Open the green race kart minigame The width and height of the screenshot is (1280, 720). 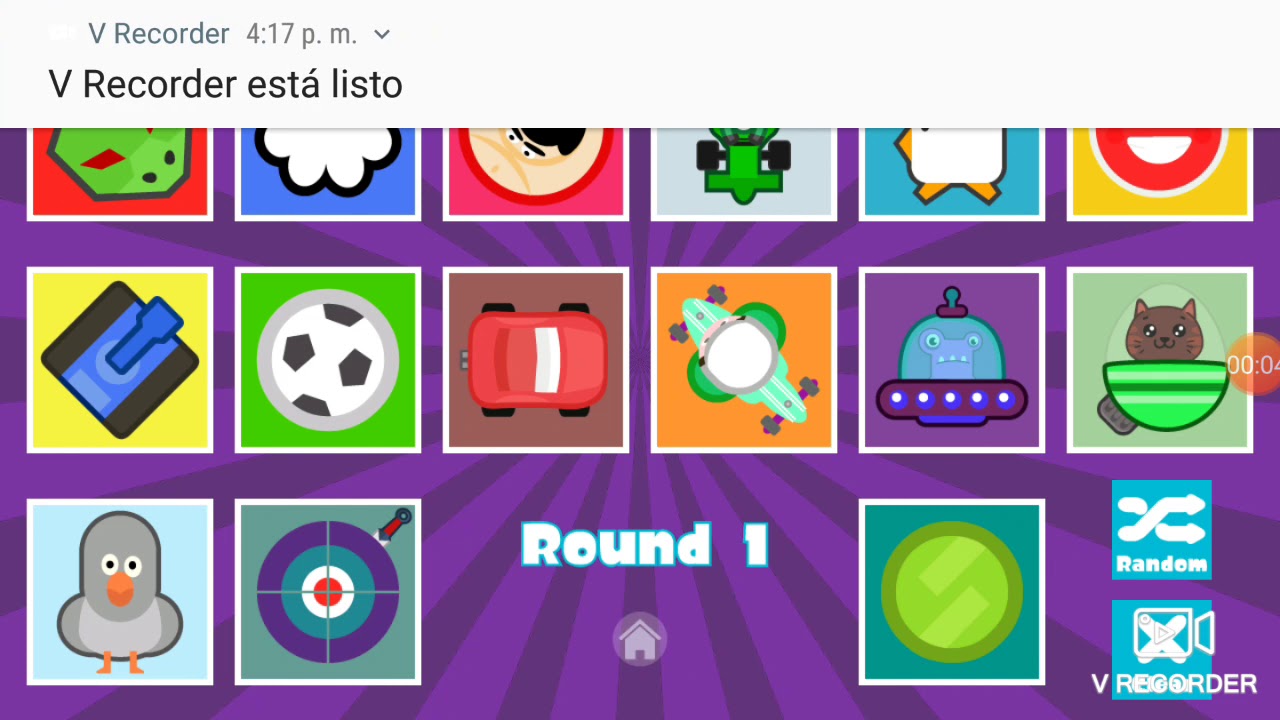click(744, 172)
